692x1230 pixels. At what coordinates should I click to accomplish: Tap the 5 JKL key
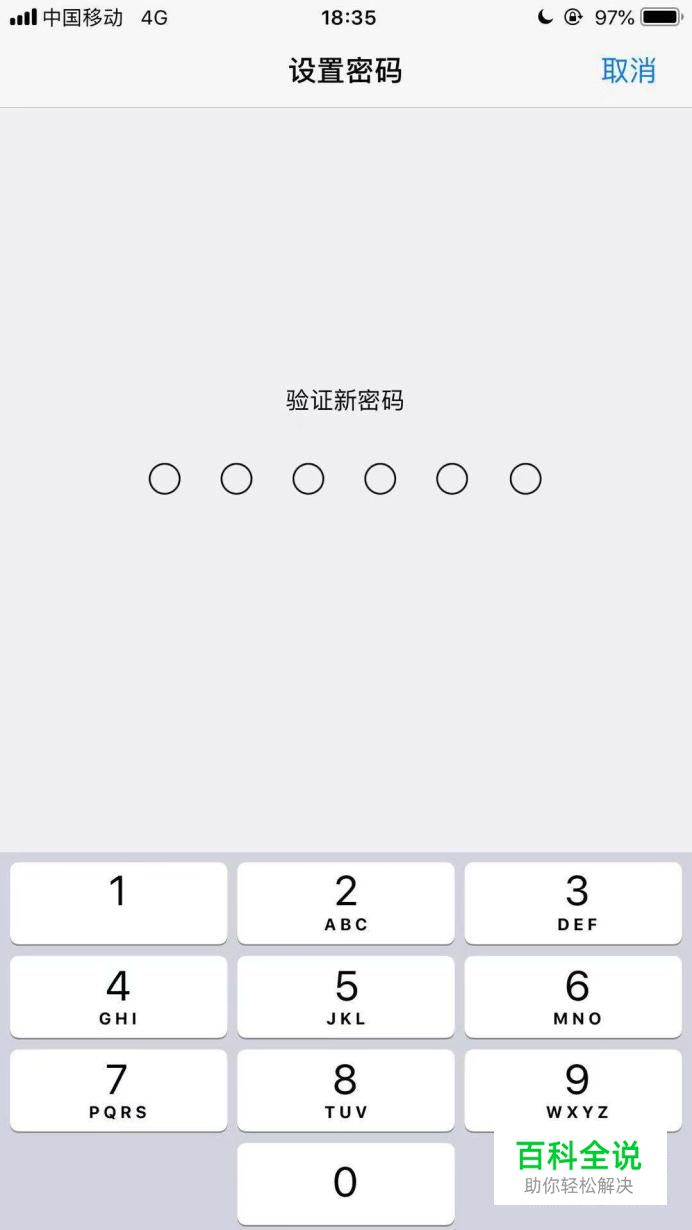(x=346, y=997)
